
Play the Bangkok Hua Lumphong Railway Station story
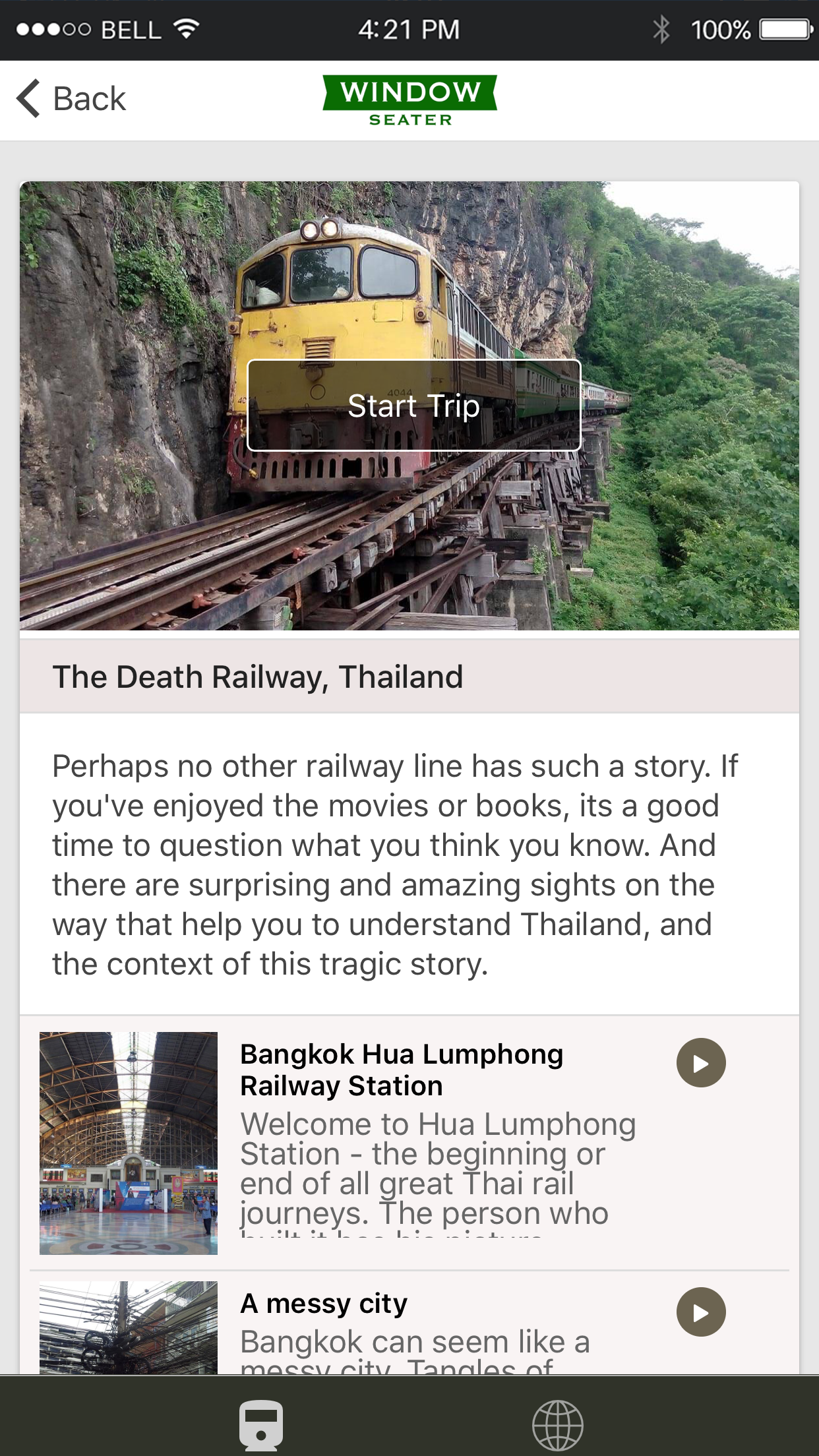pyautogui.click(x=700, y=1062)
